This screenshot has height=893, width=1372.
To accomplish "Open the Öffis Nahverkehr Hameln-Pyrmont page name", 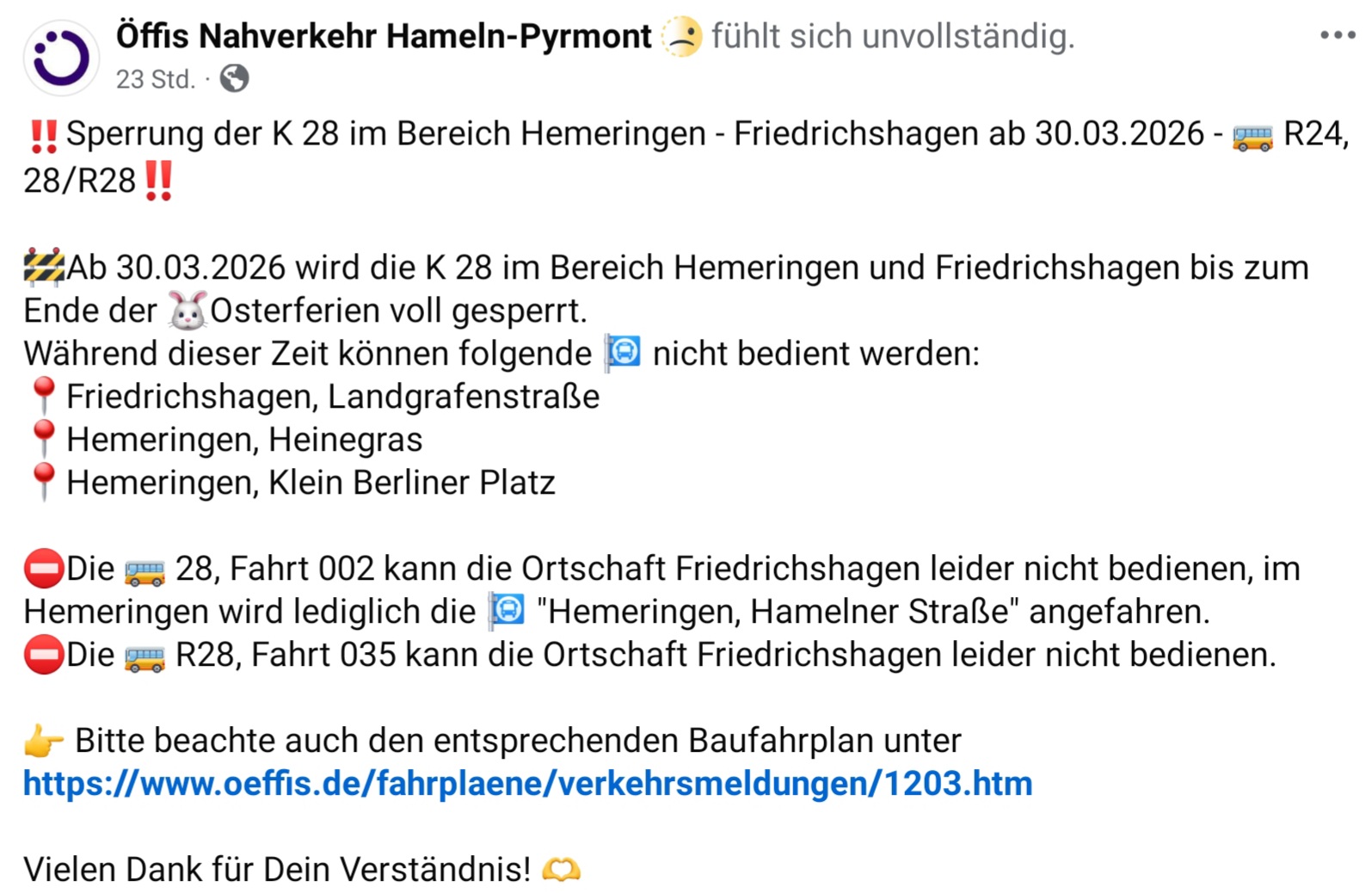I will click(384, 36).
